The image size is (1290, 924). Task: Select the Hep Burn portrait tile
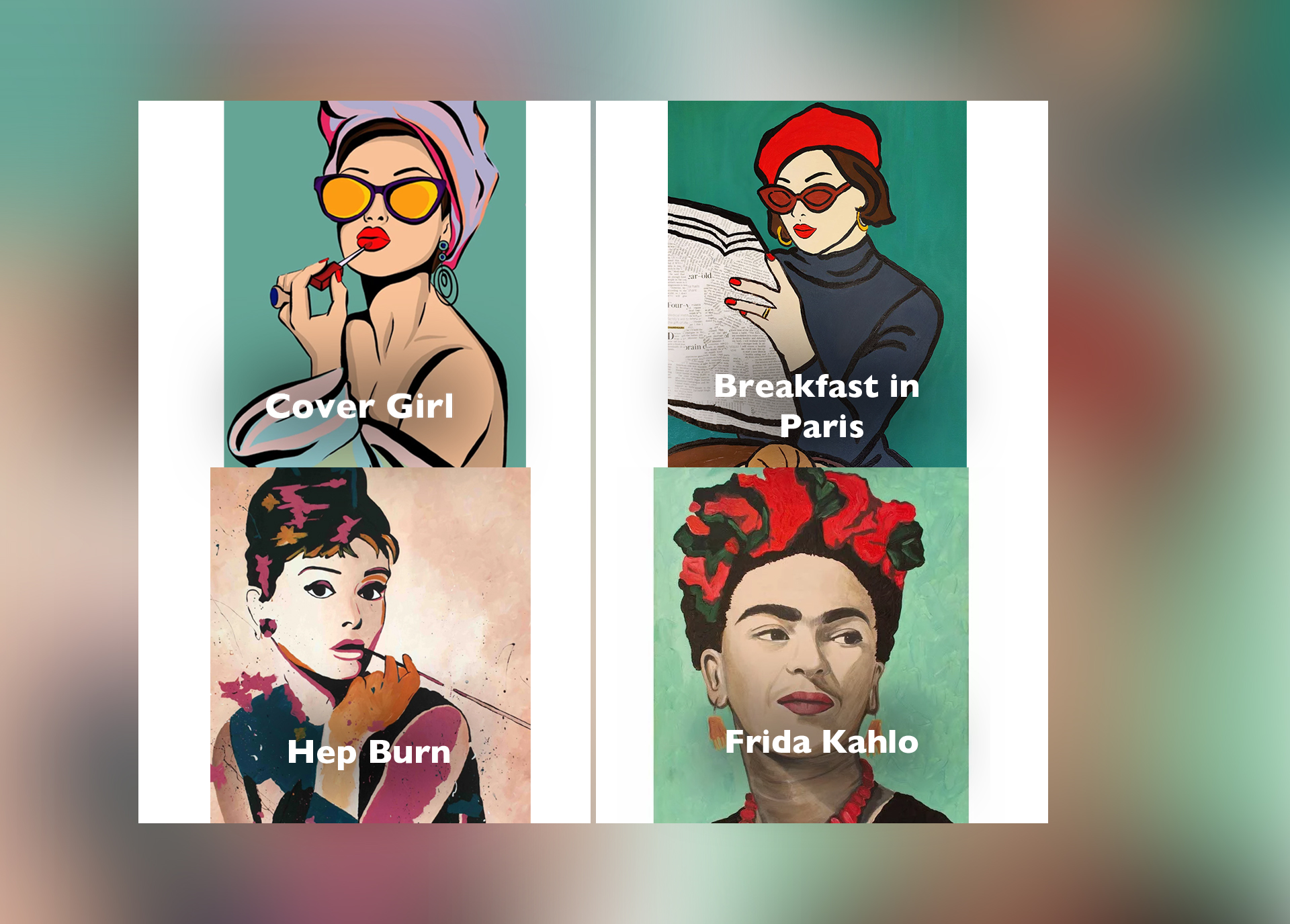[370, 645]
